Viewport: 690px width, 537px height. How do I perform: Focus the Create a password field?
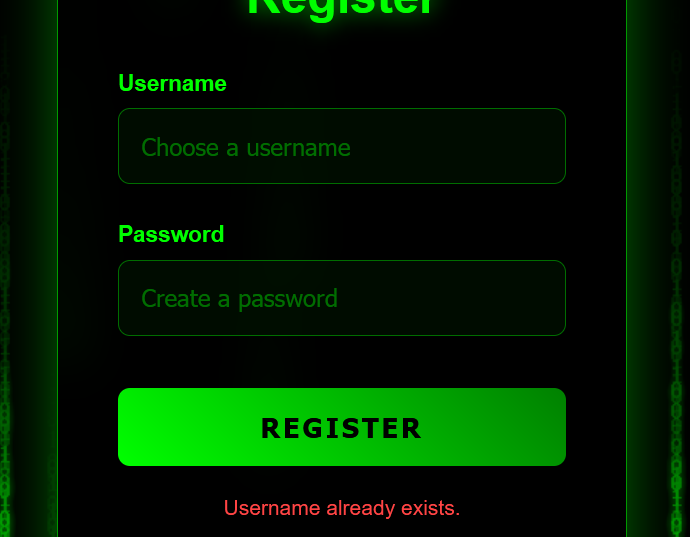point(341,298)
